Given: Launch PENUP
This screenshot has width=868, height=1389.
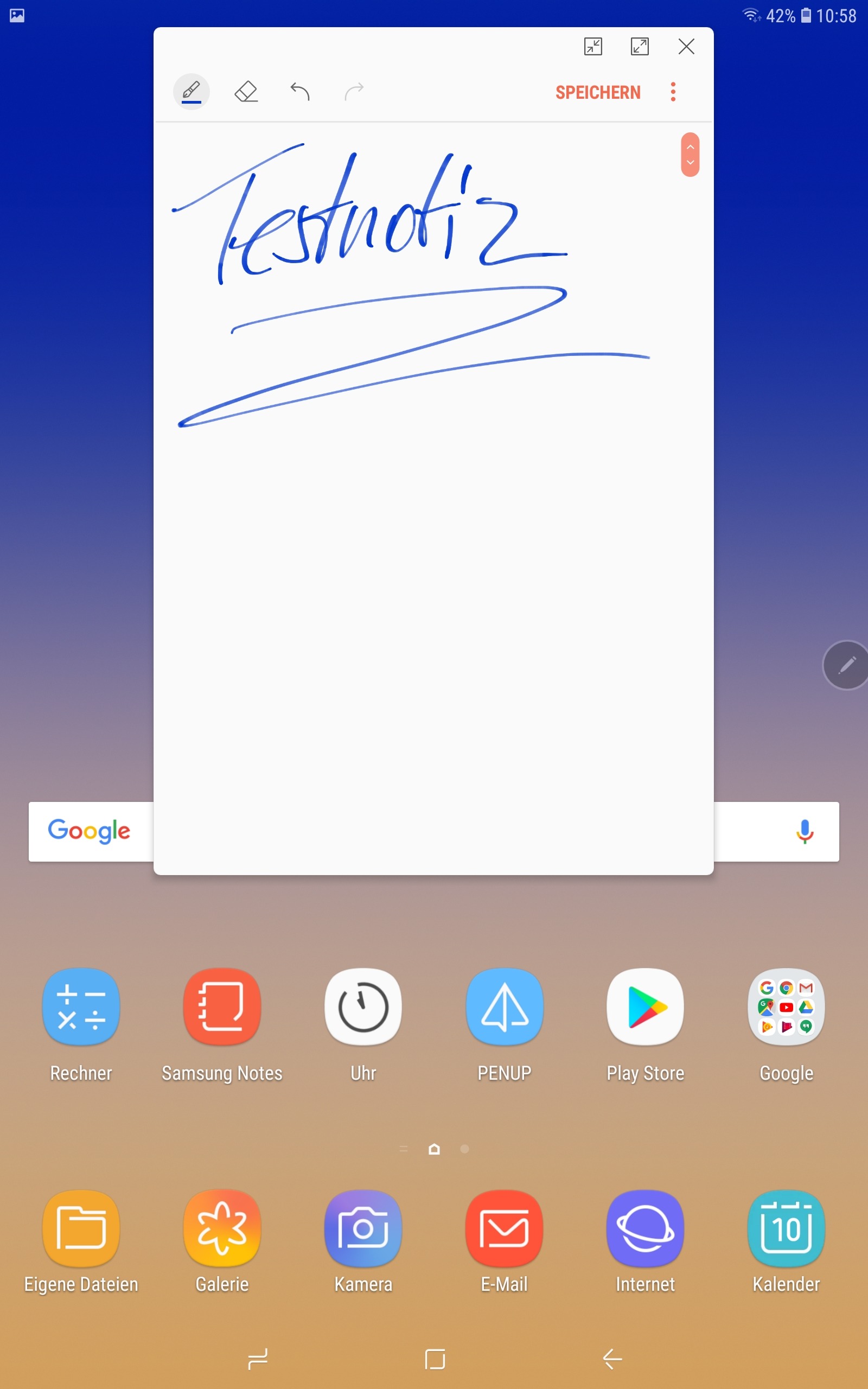Looking at the screenshot, I should tap(505, 1006).
